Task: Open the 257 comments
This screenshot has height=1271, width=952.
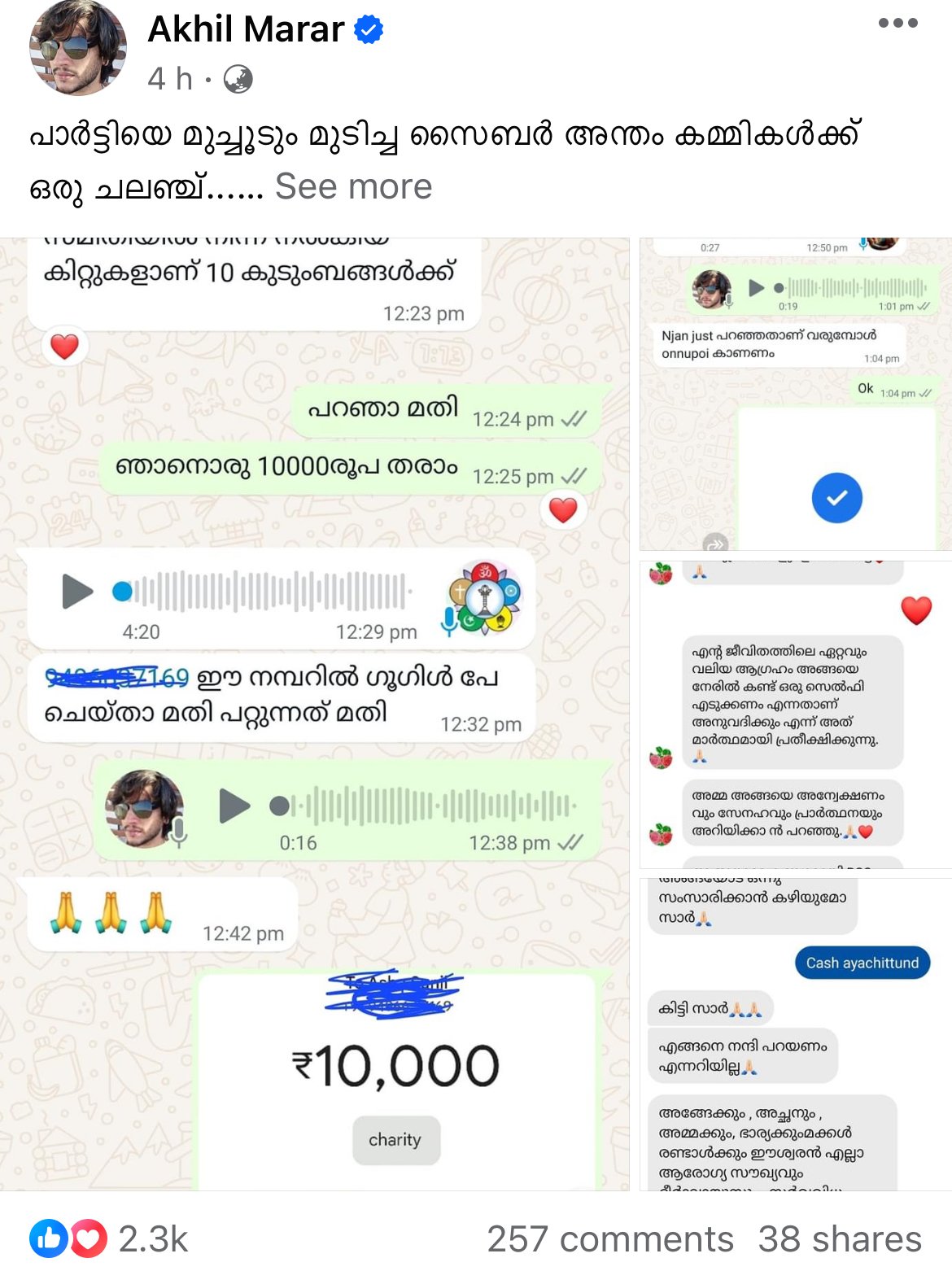Action: (x=610, y=1239)
